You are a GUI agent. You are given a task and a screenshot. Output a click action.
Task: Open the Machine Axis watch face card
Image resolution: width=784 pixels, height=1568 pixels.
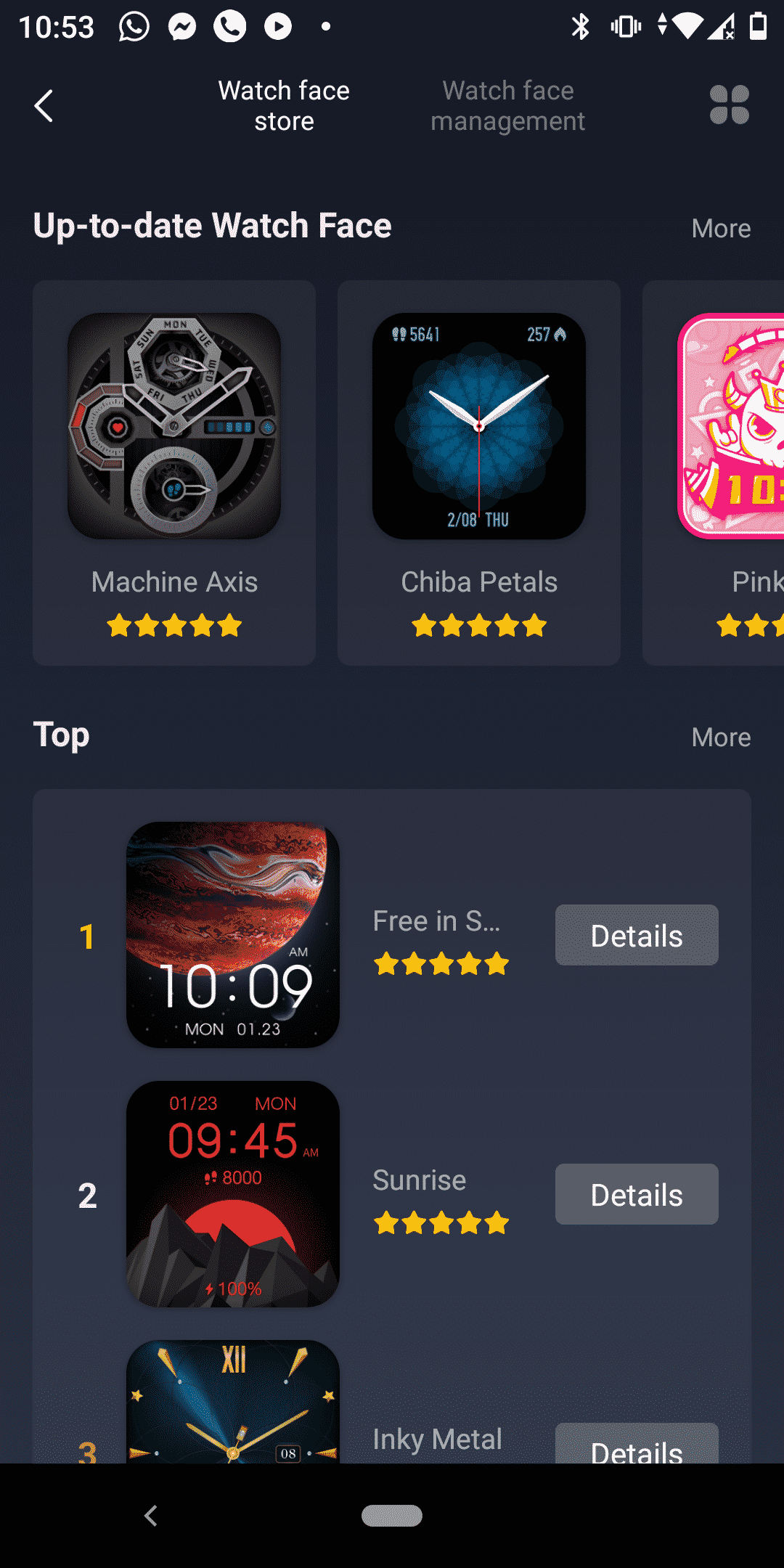point(174,472)
